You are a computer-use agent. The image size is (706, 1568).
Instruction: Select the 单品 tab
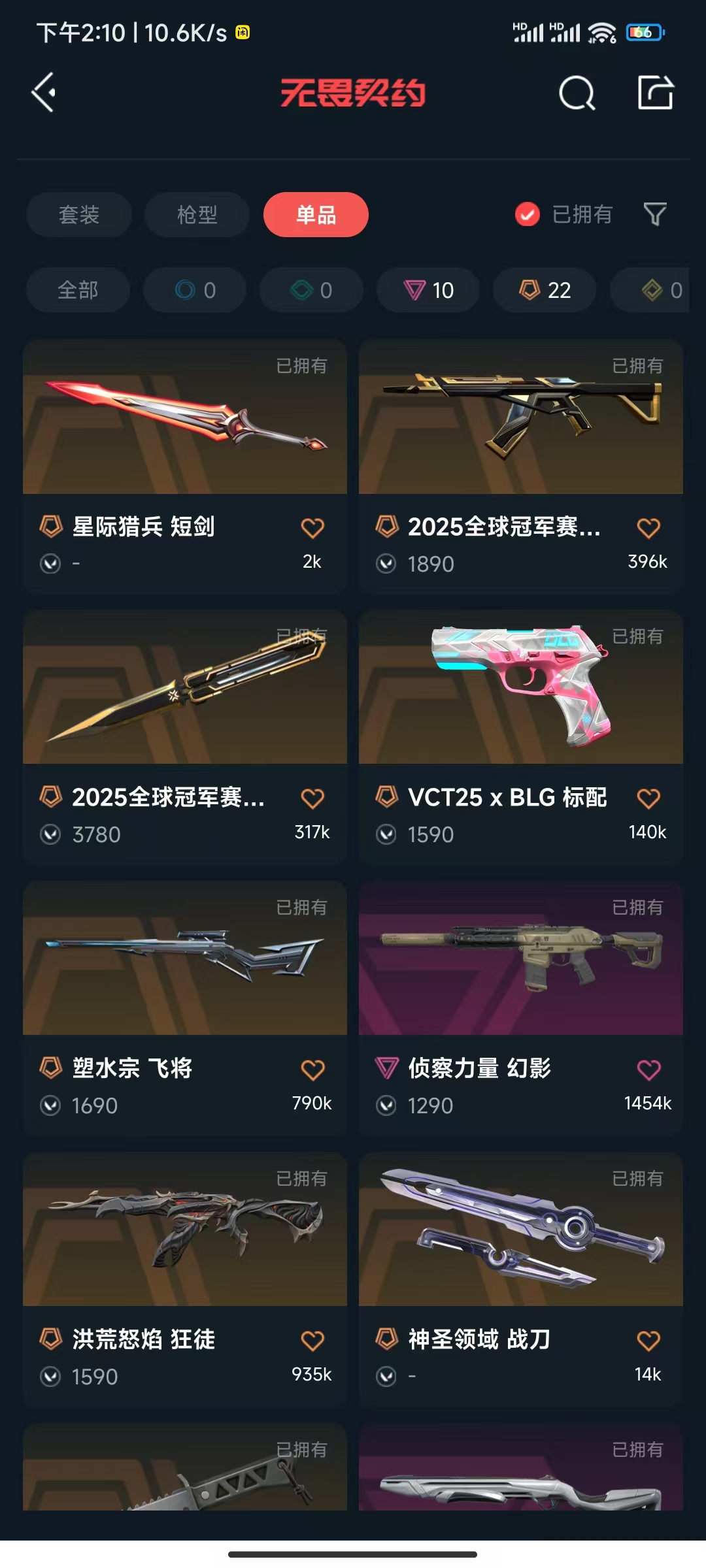(316, 215)
